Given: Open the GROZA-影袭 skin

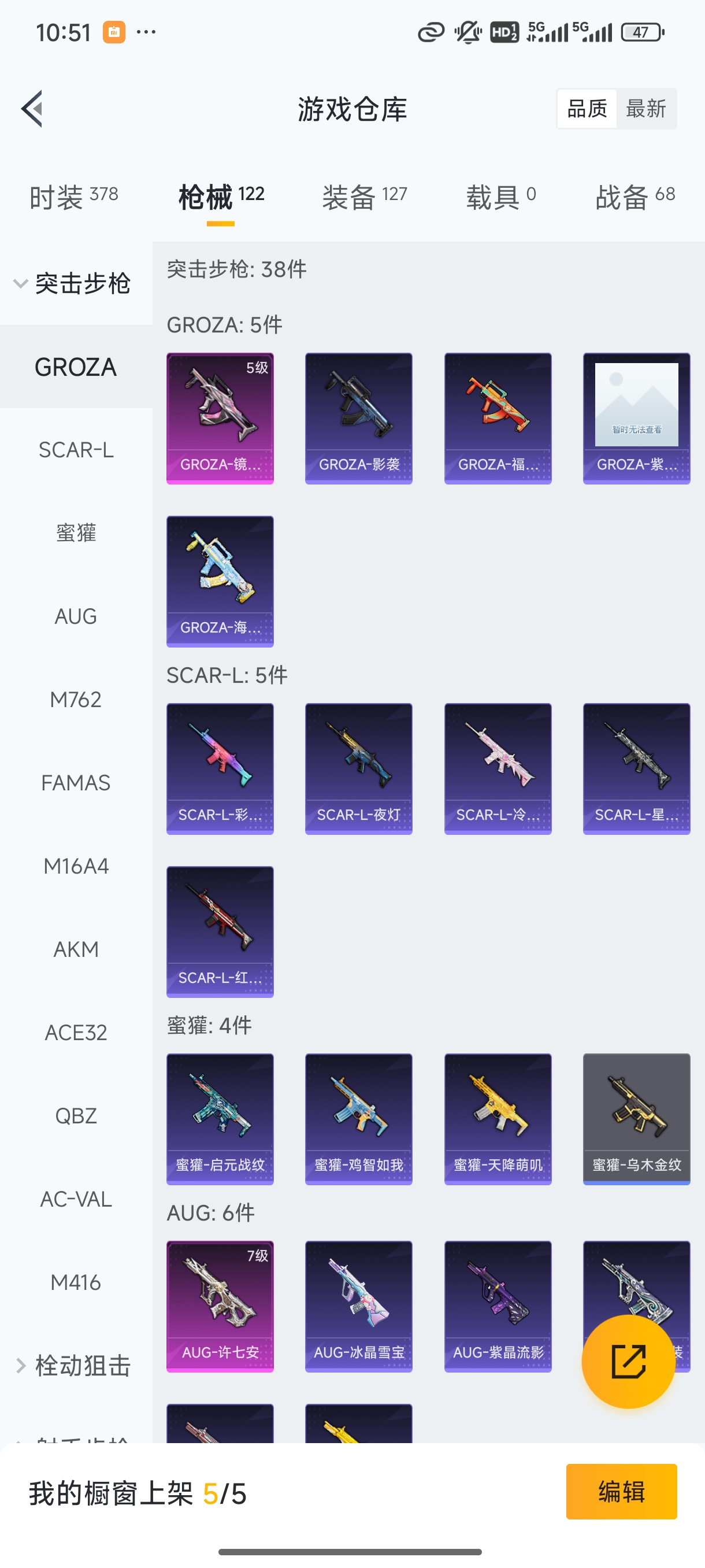Looking at the screenshot, I should [x=358, y=418].
